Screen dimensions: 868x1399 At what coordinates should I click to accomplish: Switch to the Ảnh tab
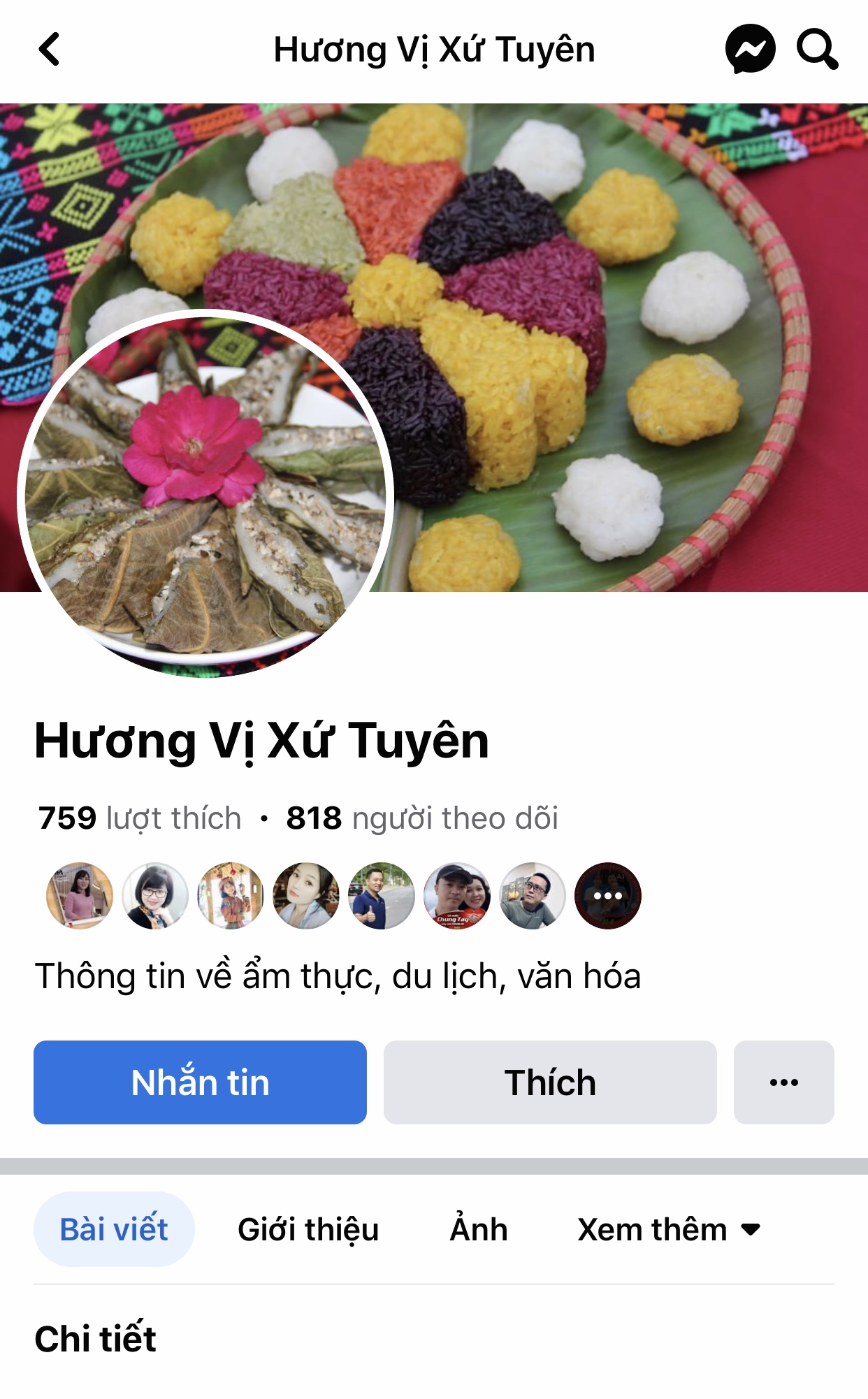479,1229
